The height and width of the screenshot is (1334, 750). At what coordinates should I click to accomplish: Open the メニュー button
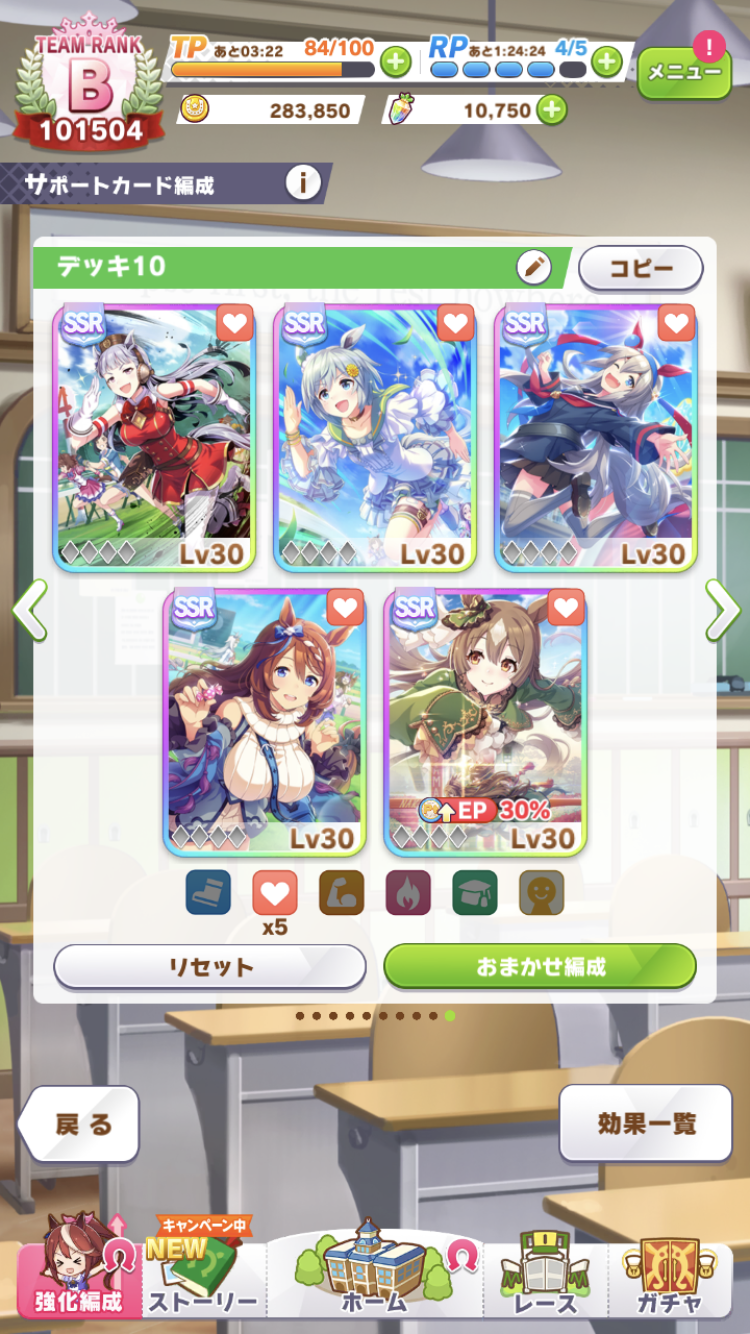[x=684, y=72]
